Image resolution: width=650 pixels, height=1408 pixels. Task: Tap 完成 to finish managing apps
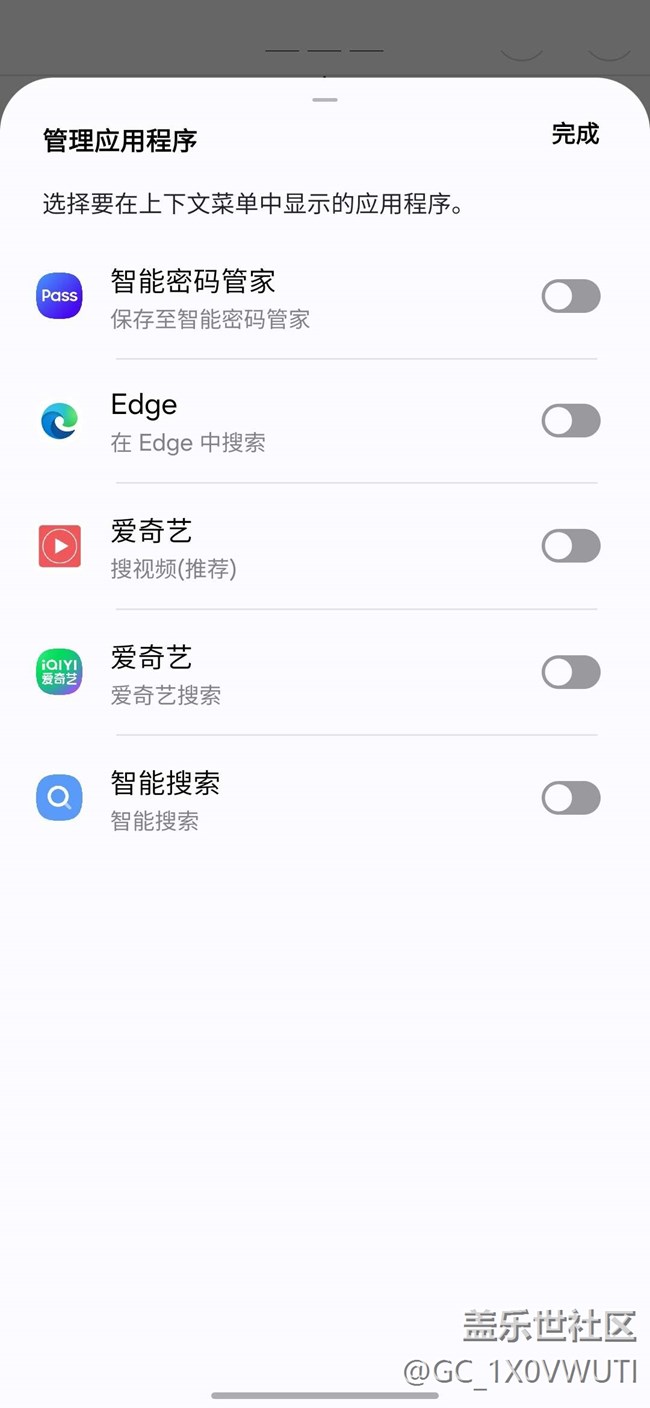pyautogui.click(x=575, y=134)
